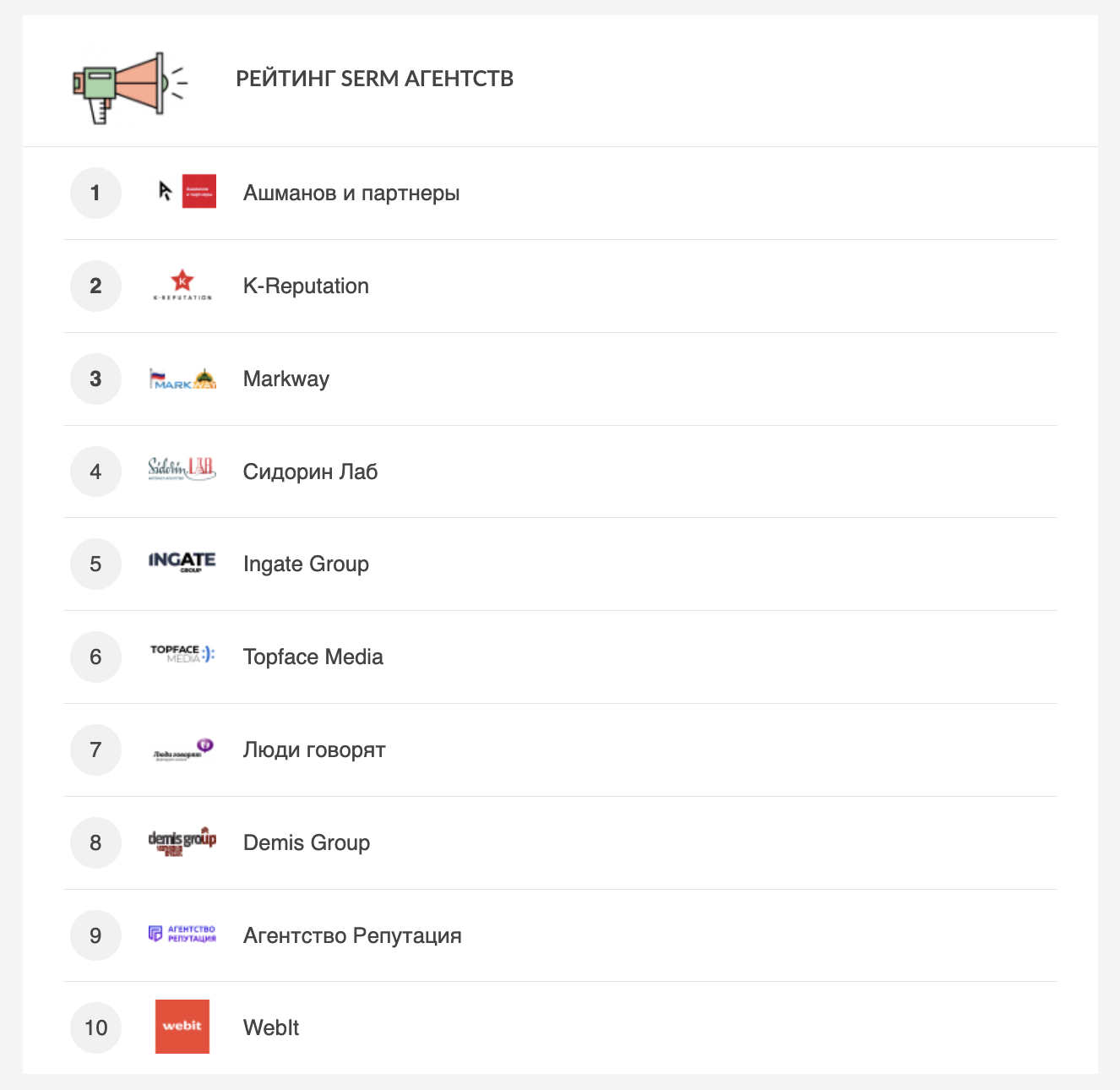Open the Люди говорят agency entry
1120x1090 pixels.
pos(314,750)
